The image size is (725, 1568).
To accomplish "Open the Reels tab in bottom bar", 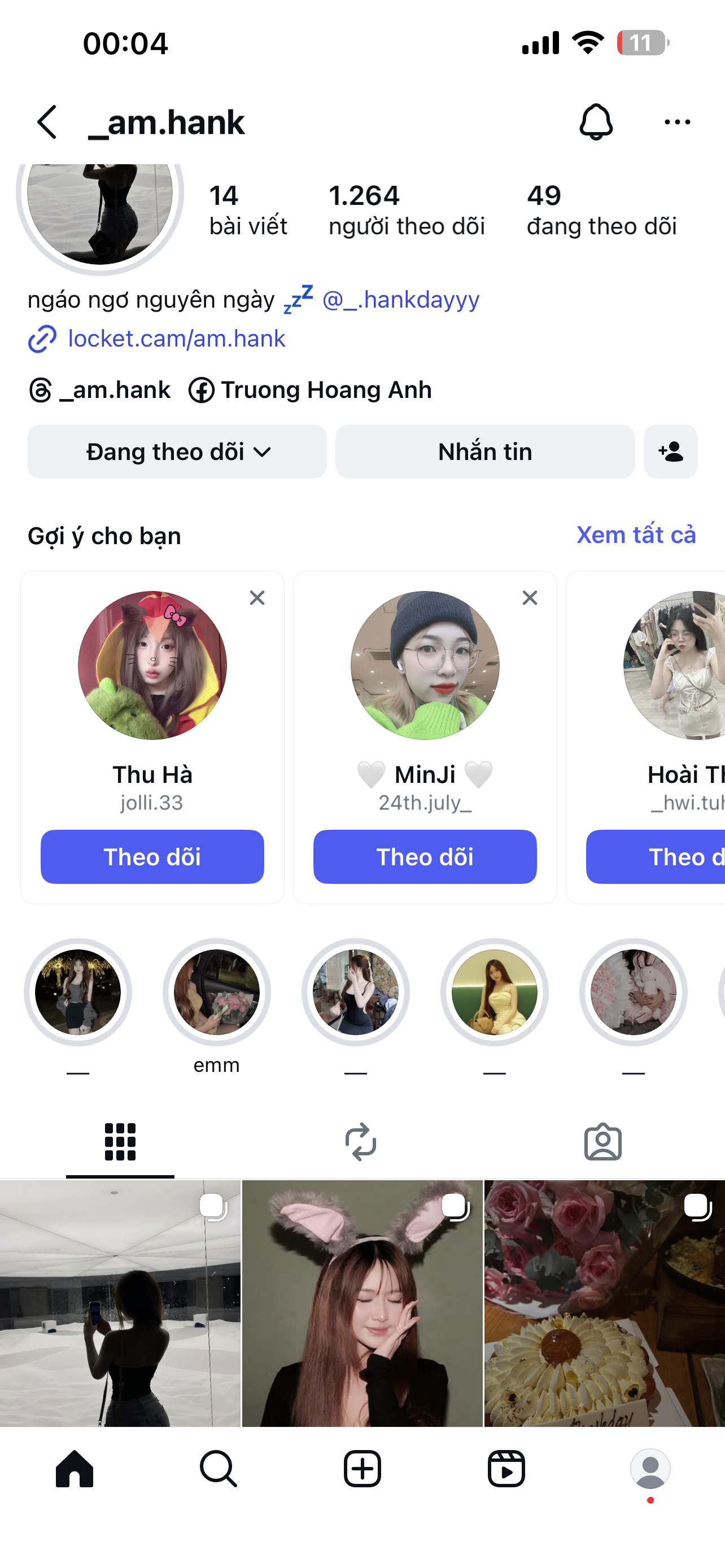I will click(x=506, y=1469).
